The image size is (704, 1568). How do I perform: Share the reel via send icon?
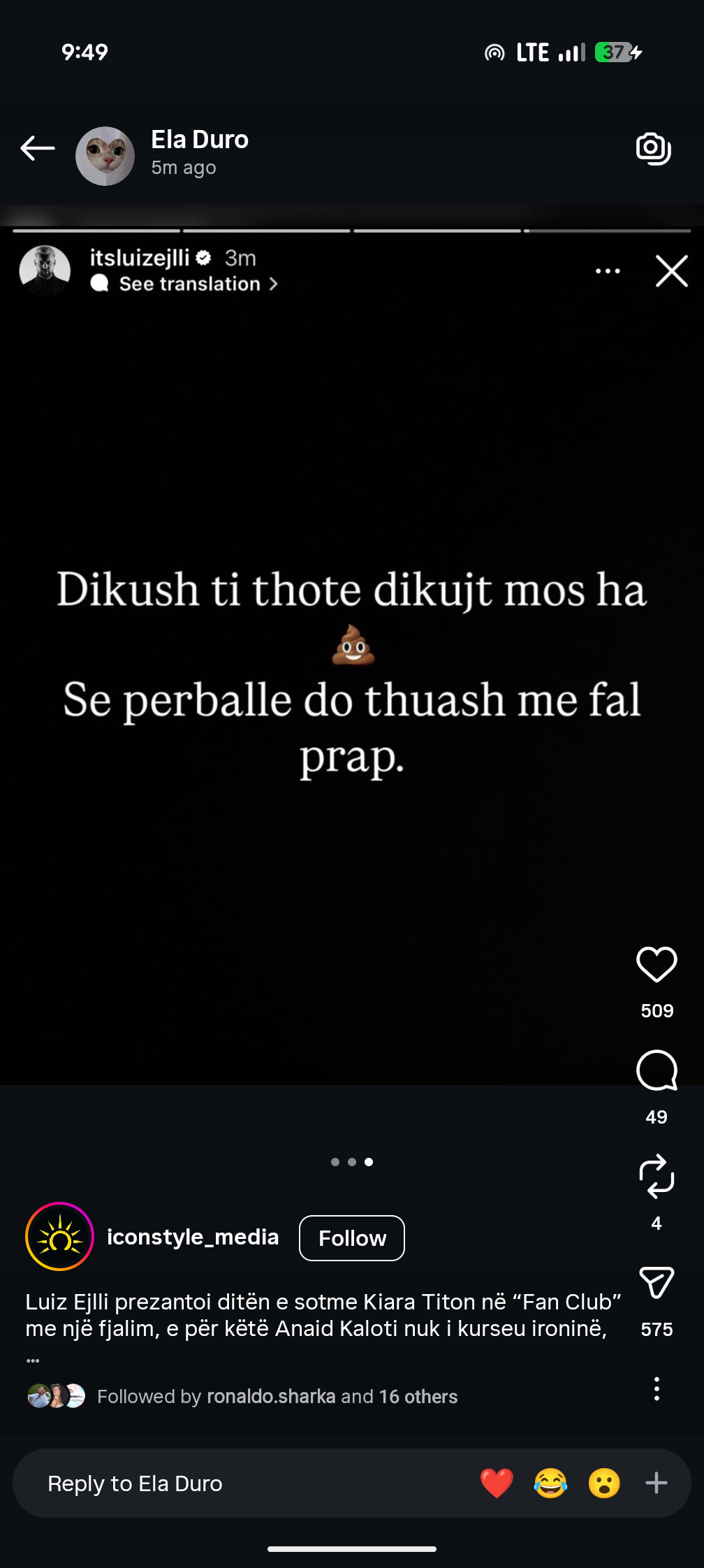657,1283
